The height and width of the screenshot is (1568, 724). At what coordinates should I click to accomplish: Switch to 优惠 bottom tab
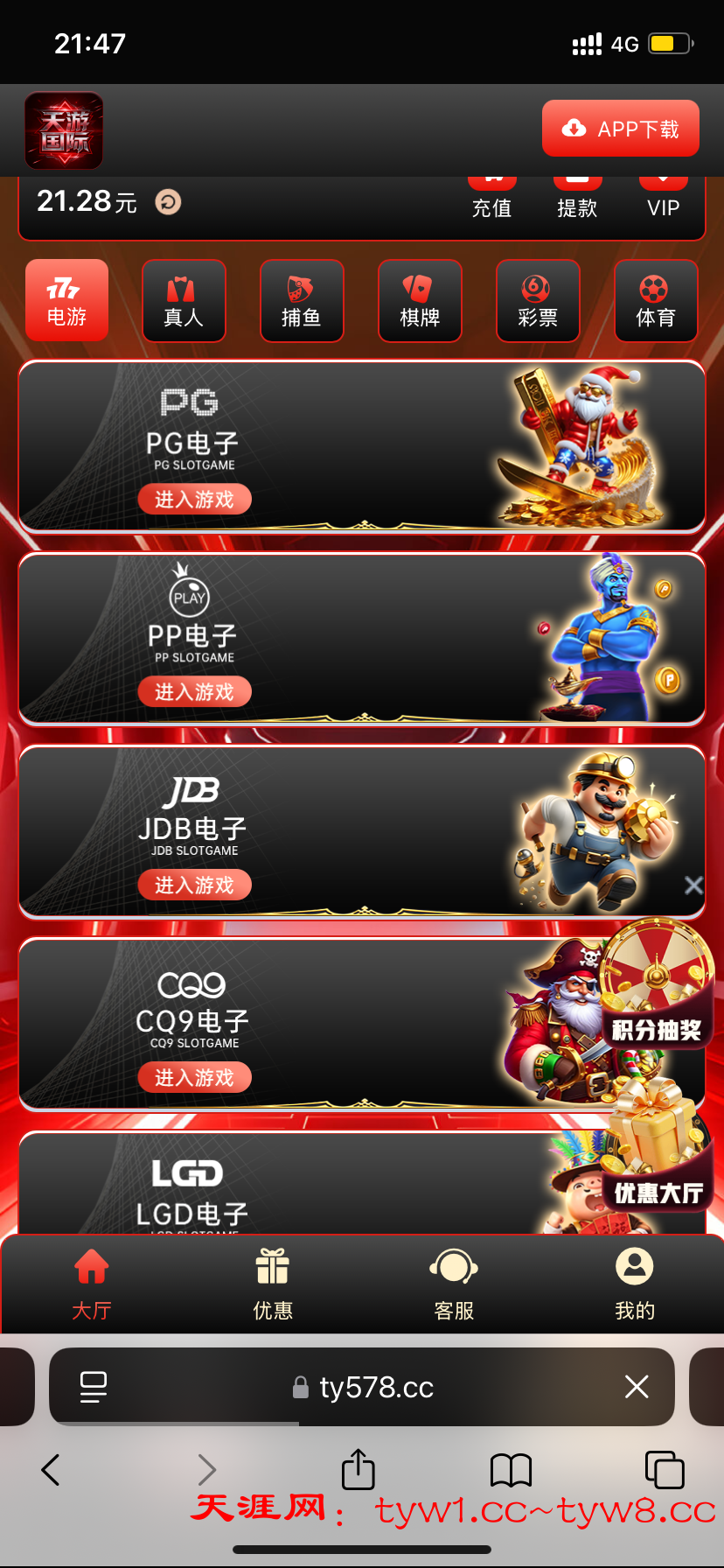[273, 1283]
